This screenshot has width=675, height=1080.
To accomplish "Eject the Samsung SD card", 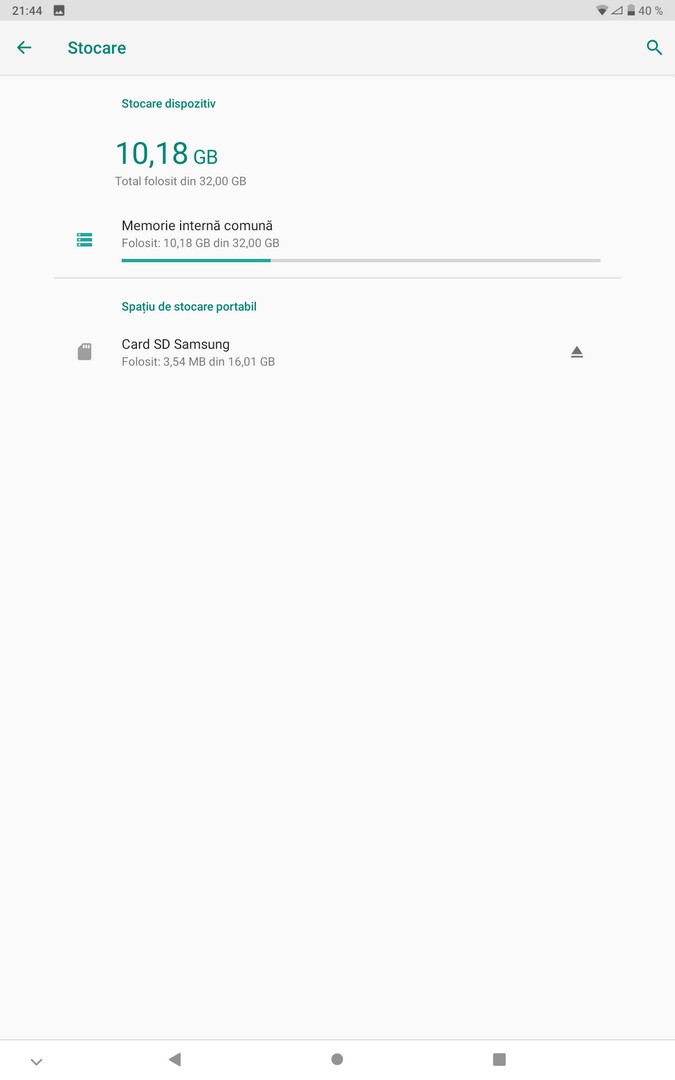I will [577, 352].
